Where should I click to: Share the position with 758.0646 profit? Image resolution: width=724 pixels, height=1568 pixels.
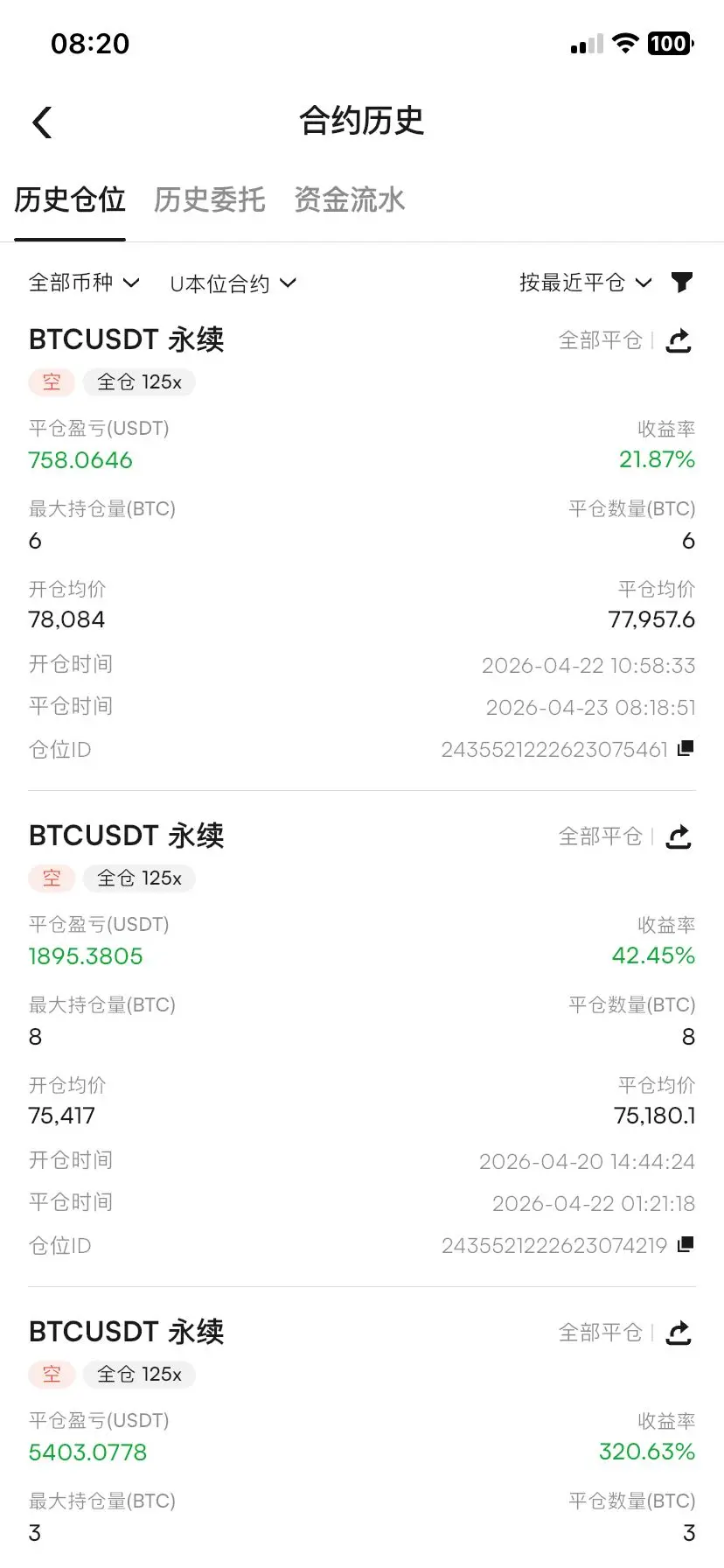pos(679,340)
